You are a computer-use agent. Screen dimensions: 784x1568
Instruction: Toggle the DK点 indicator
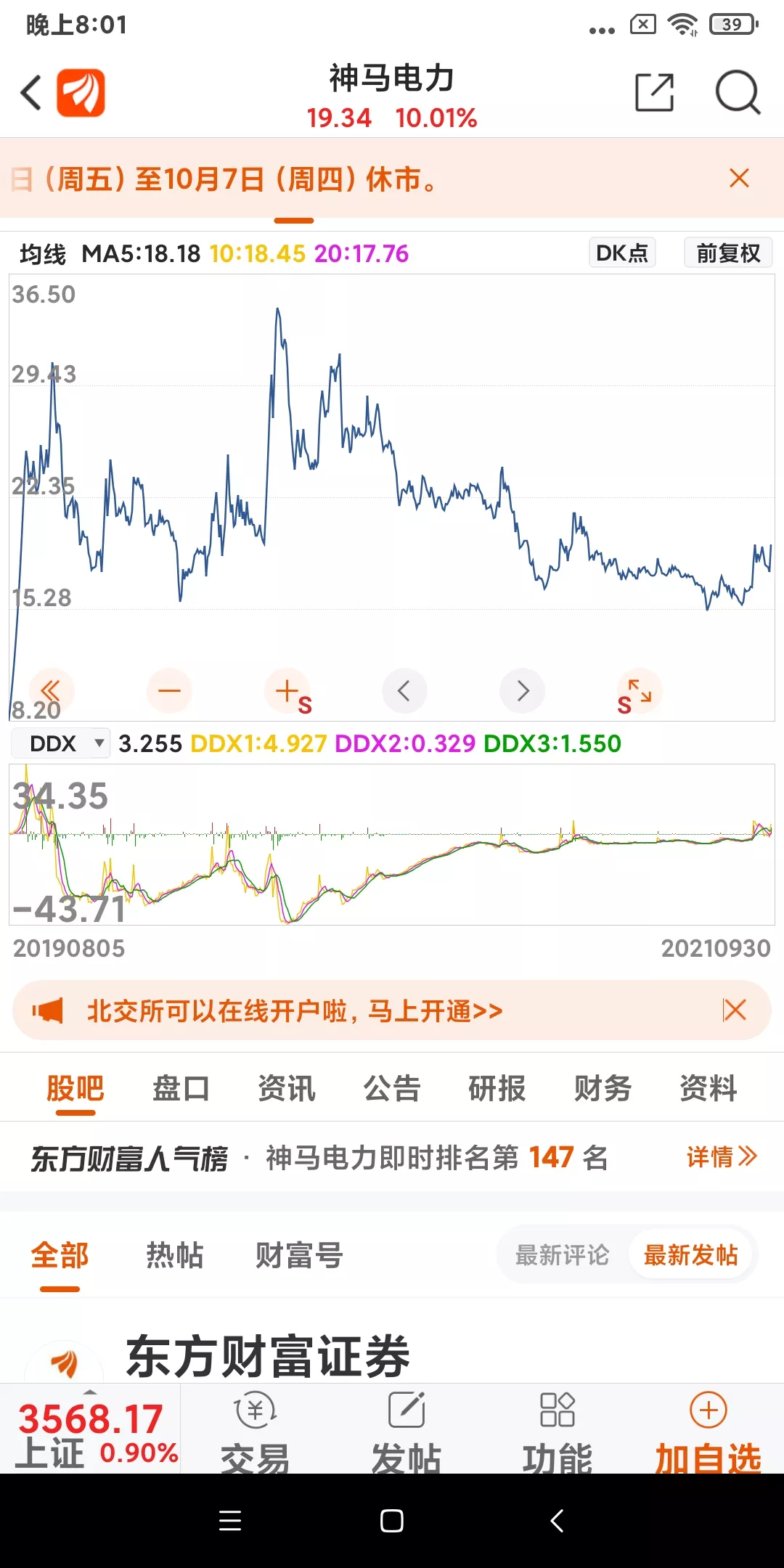click(x=622, y=253)
